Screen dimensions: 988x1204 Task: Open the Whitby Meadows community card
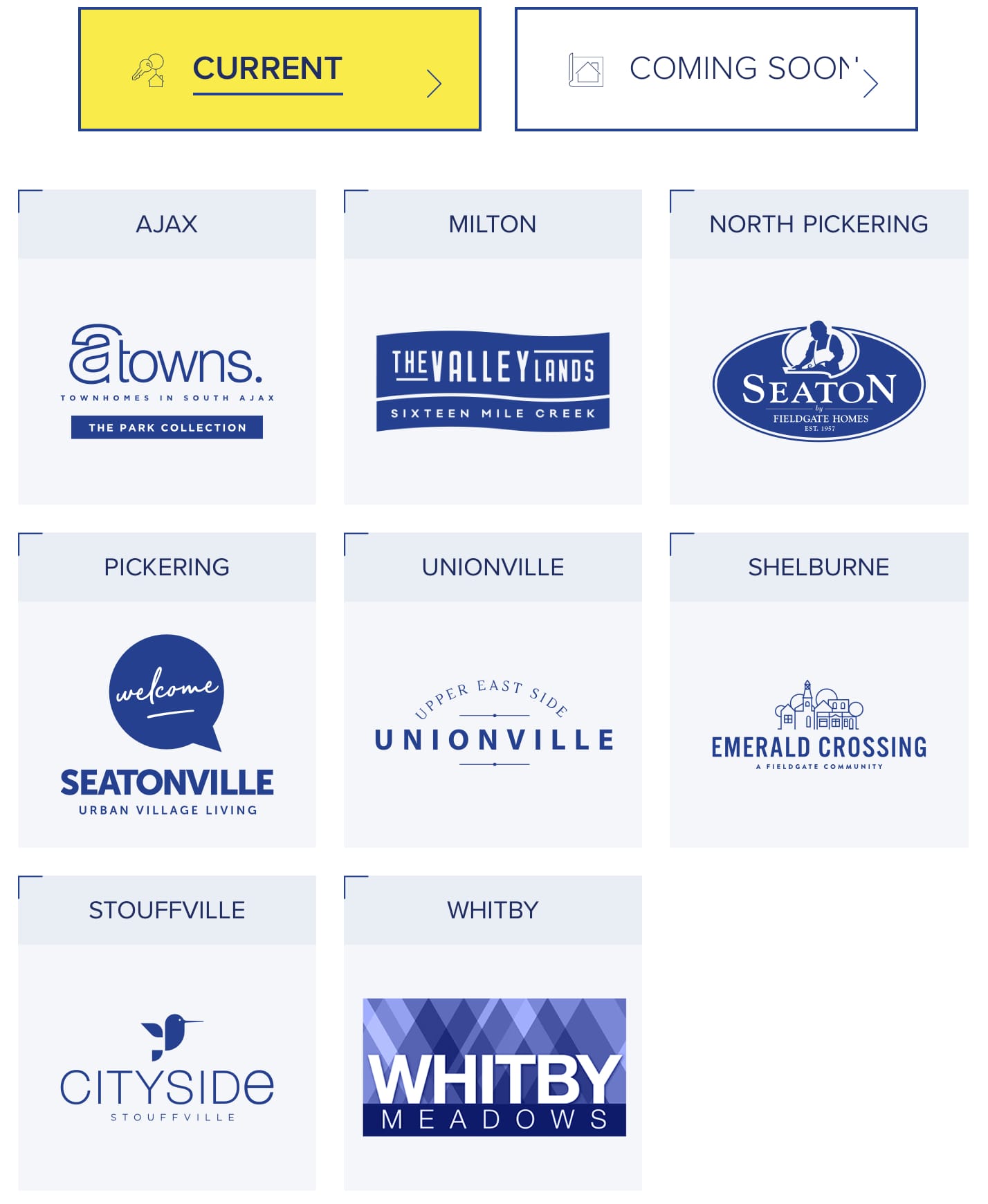(x=493, y=1066)
